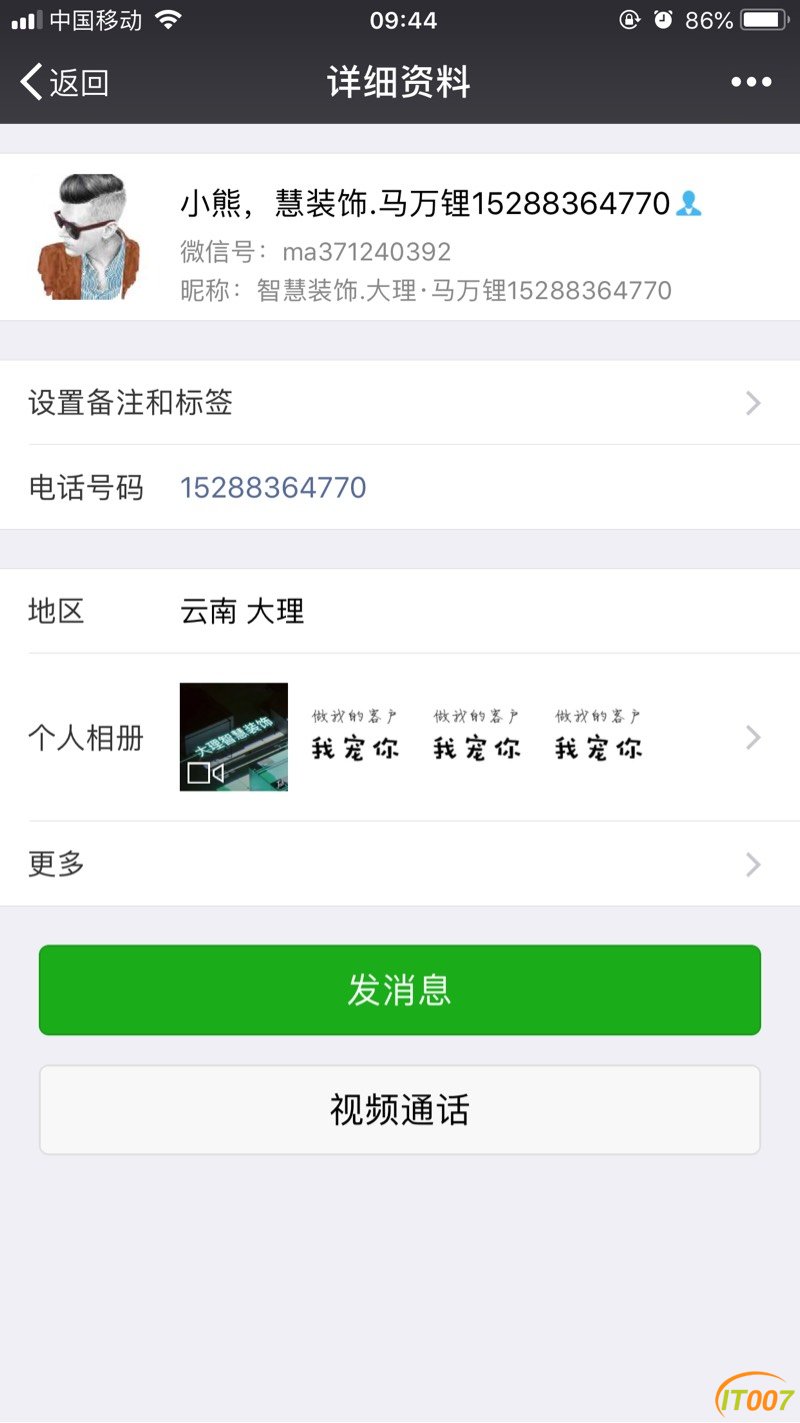Open the three-dot overflow menu

pyautogui.click(x=751, y=82)
